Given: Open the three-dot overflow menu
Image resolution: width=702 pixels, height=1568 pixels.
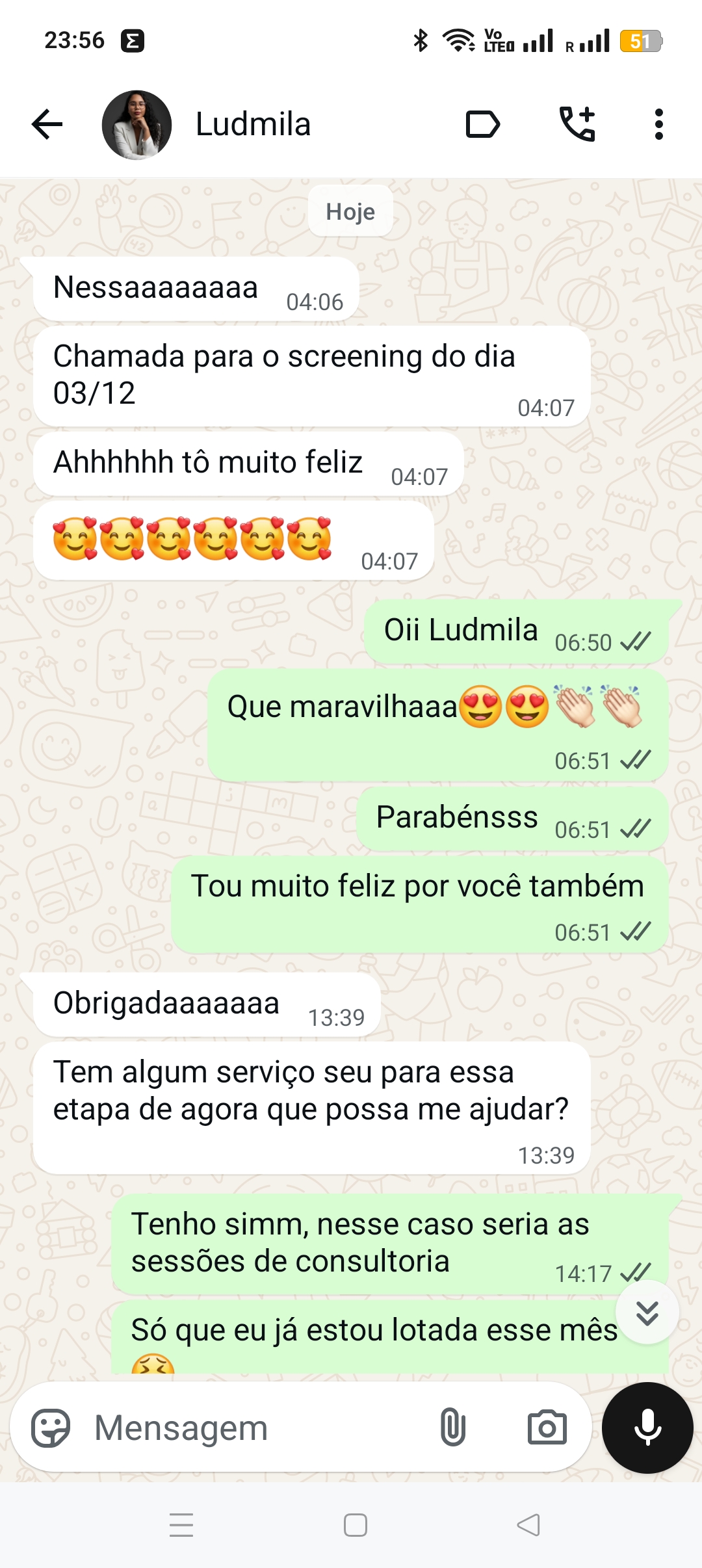Looking at the screenshot, I should 658,124.
